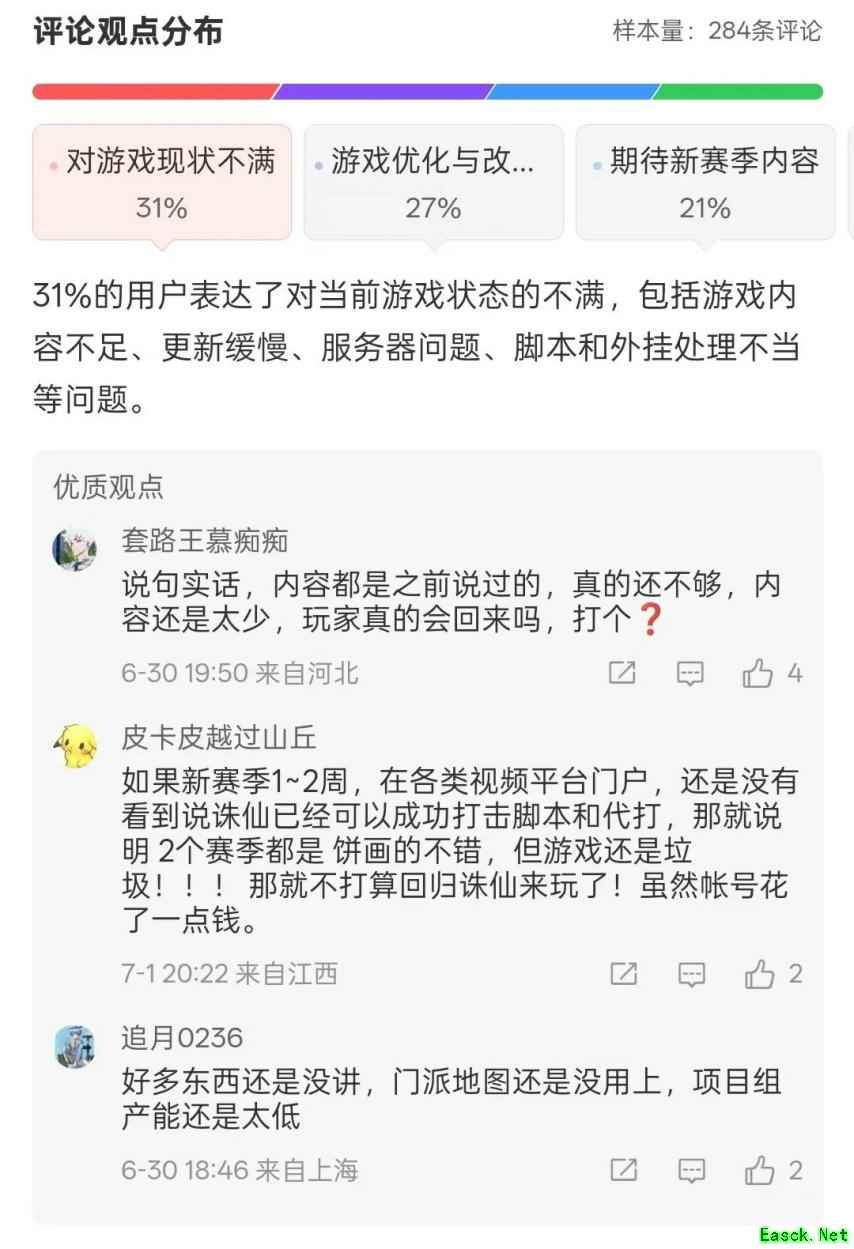Image resolution: width=854 pixels, height=1249 pixels.
Task: Reply to 皮卡皮越过山丘's comment
Action: 691,973
